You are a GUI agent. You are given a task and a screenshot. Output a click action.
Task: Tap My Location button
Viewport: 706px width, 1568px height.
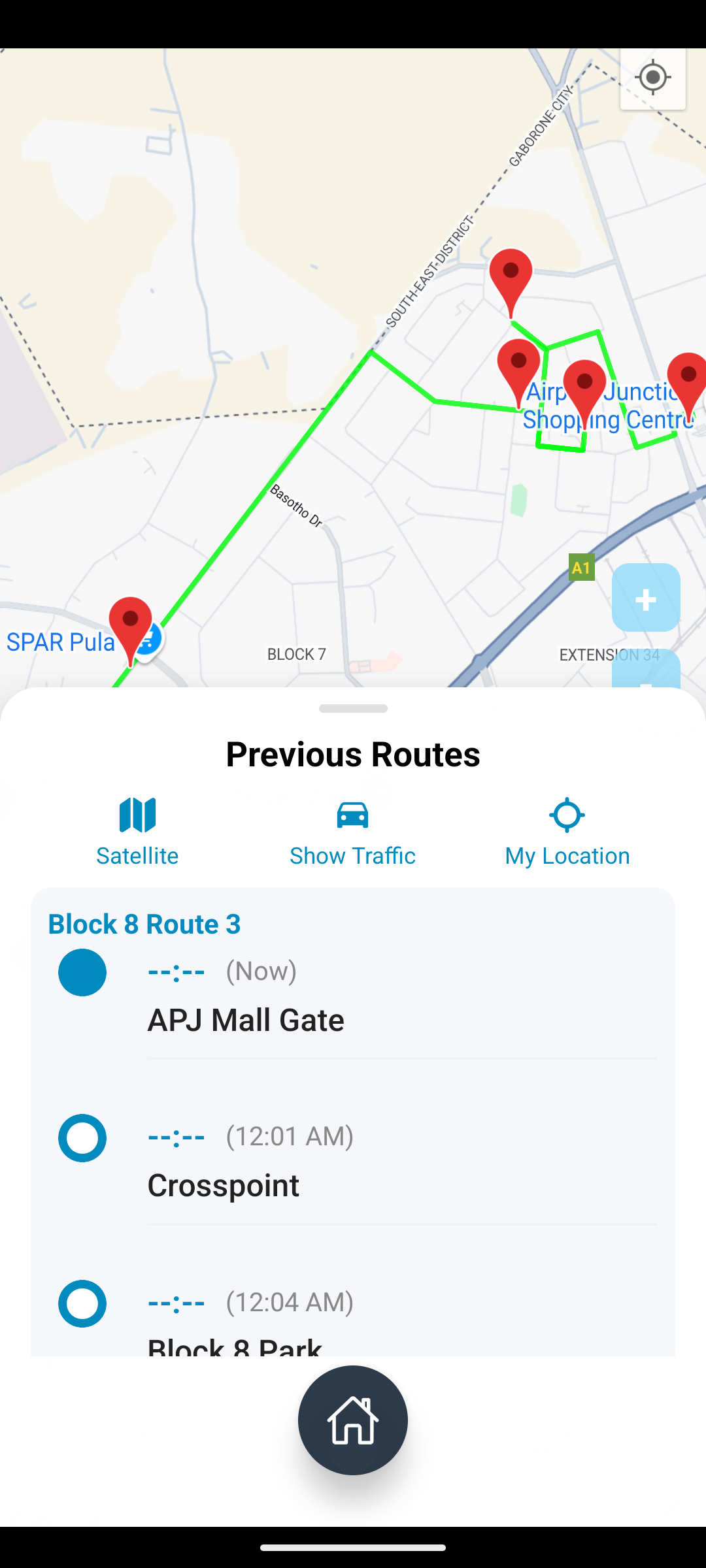[x=567, y=832]
